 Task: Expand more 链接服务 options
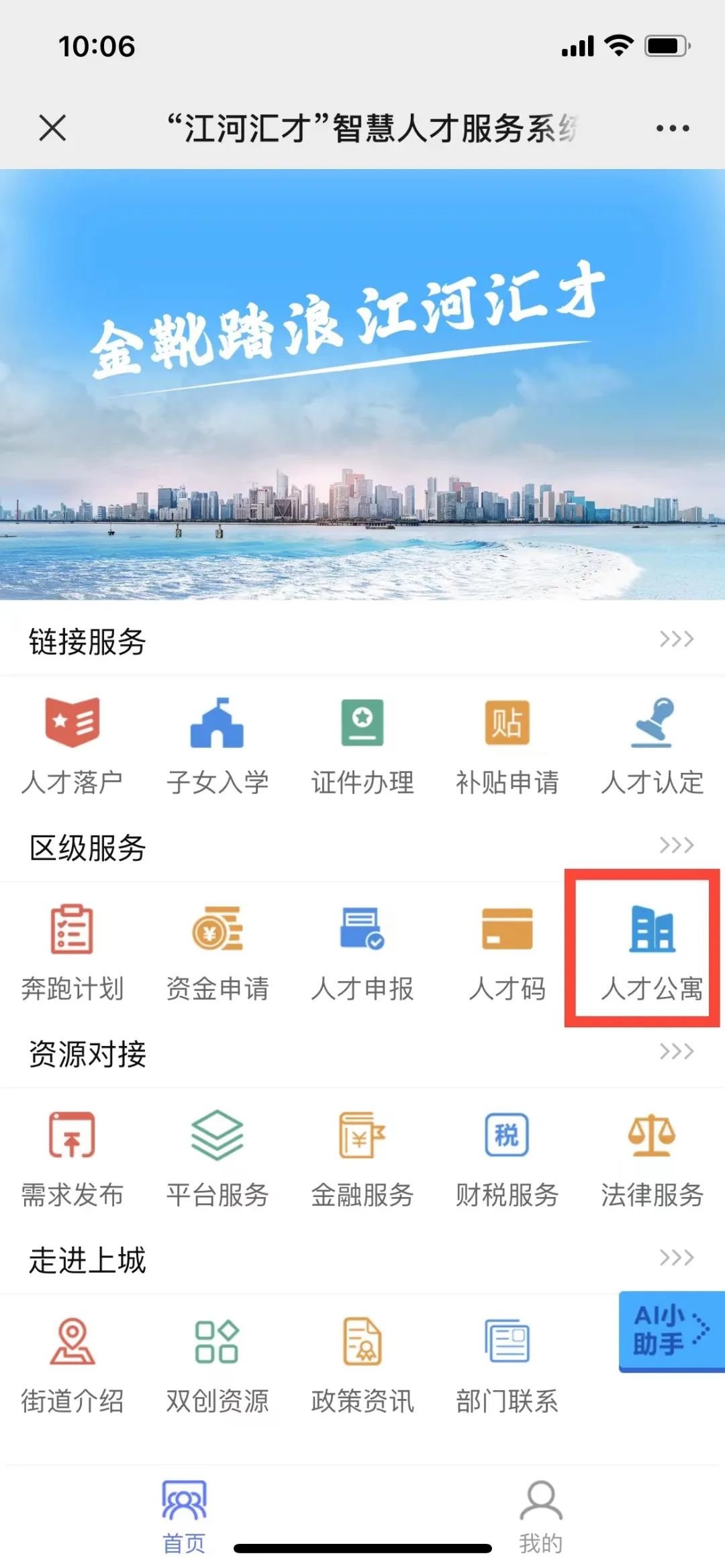point(676,639)
